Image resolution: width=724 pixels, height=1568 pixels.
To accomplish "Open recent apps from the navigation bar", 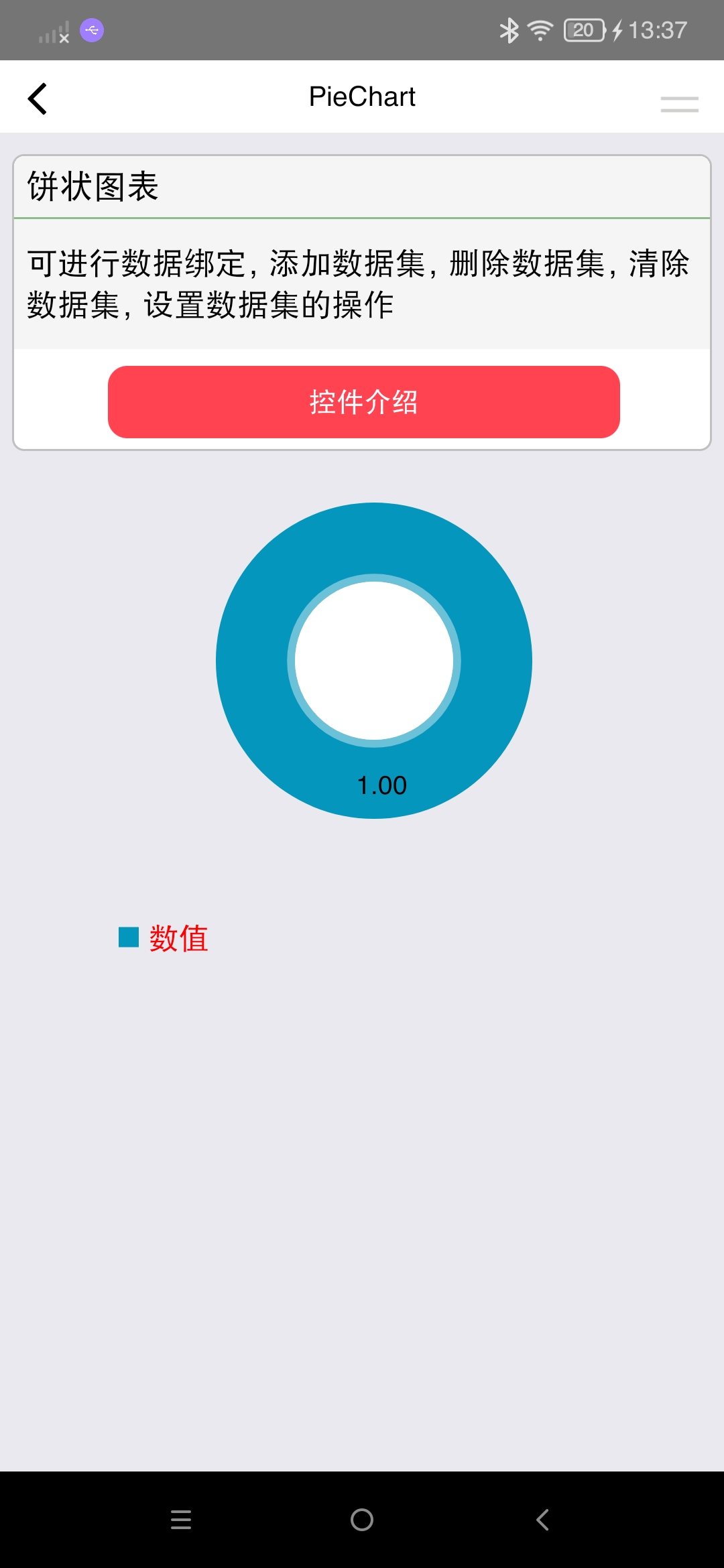I will pyautogui.click(x=181, y=1520).
